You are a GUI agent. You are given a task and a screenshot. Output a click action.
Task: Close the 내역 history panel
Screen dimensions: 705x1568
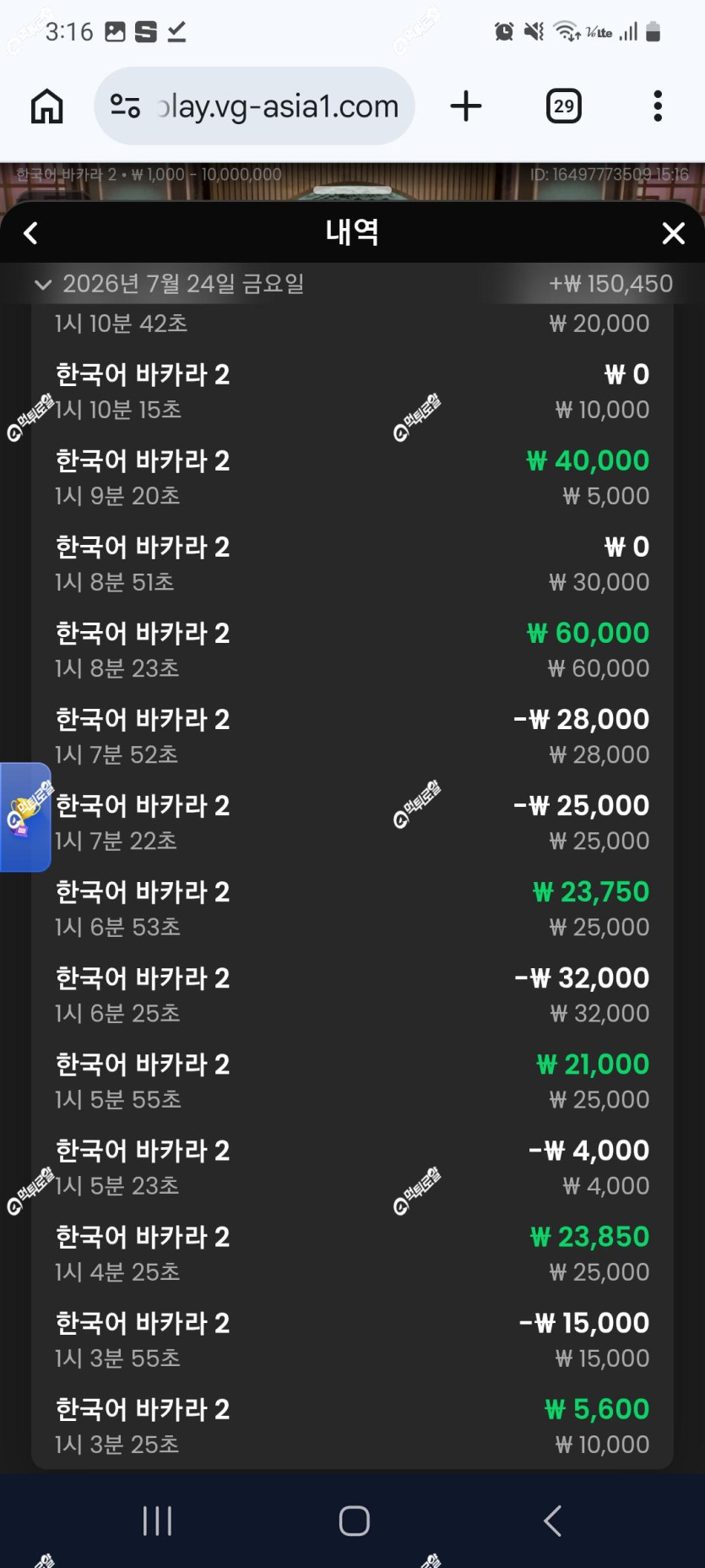click(x=673, y=233)
